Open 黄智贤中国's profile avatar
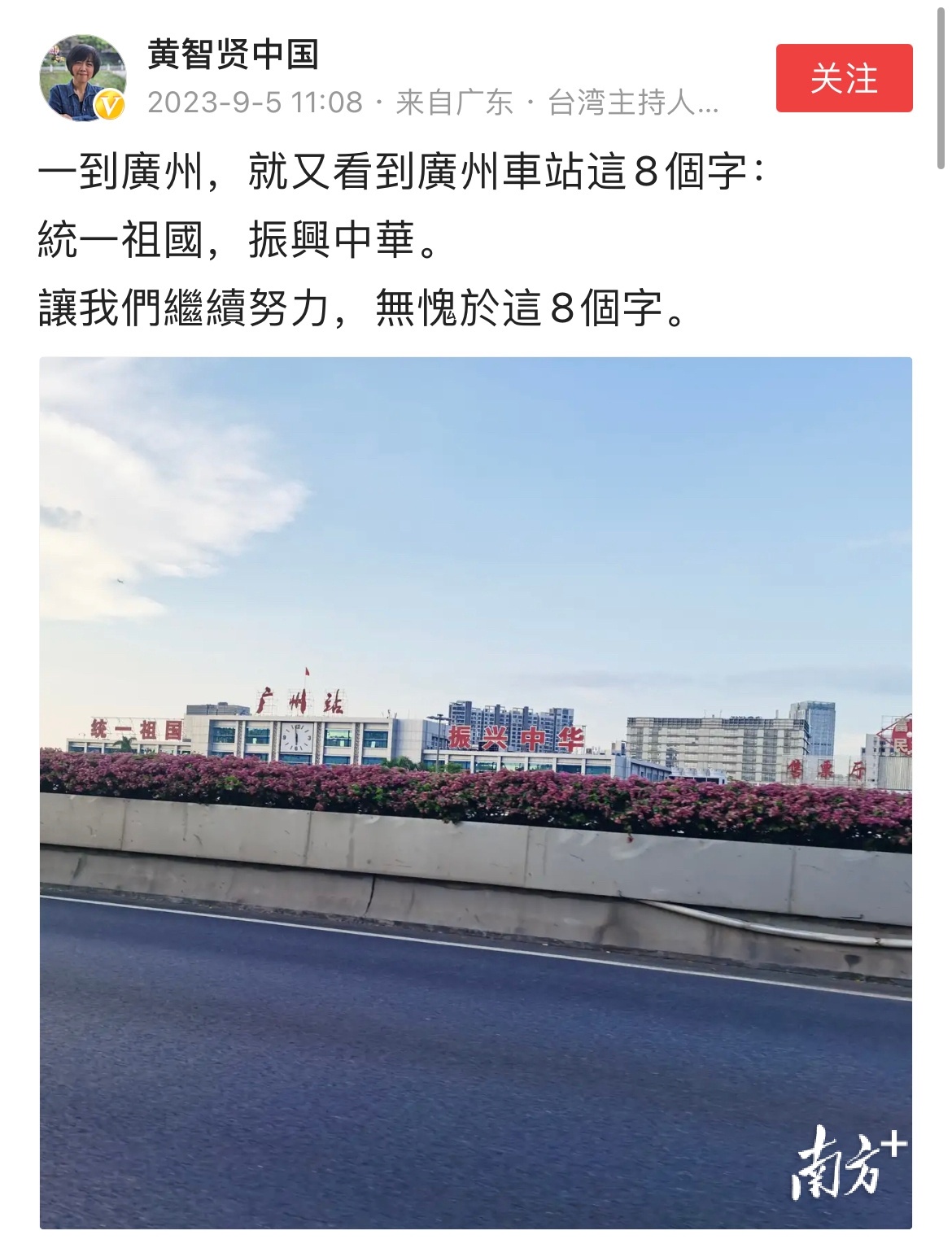 point(82,78)
